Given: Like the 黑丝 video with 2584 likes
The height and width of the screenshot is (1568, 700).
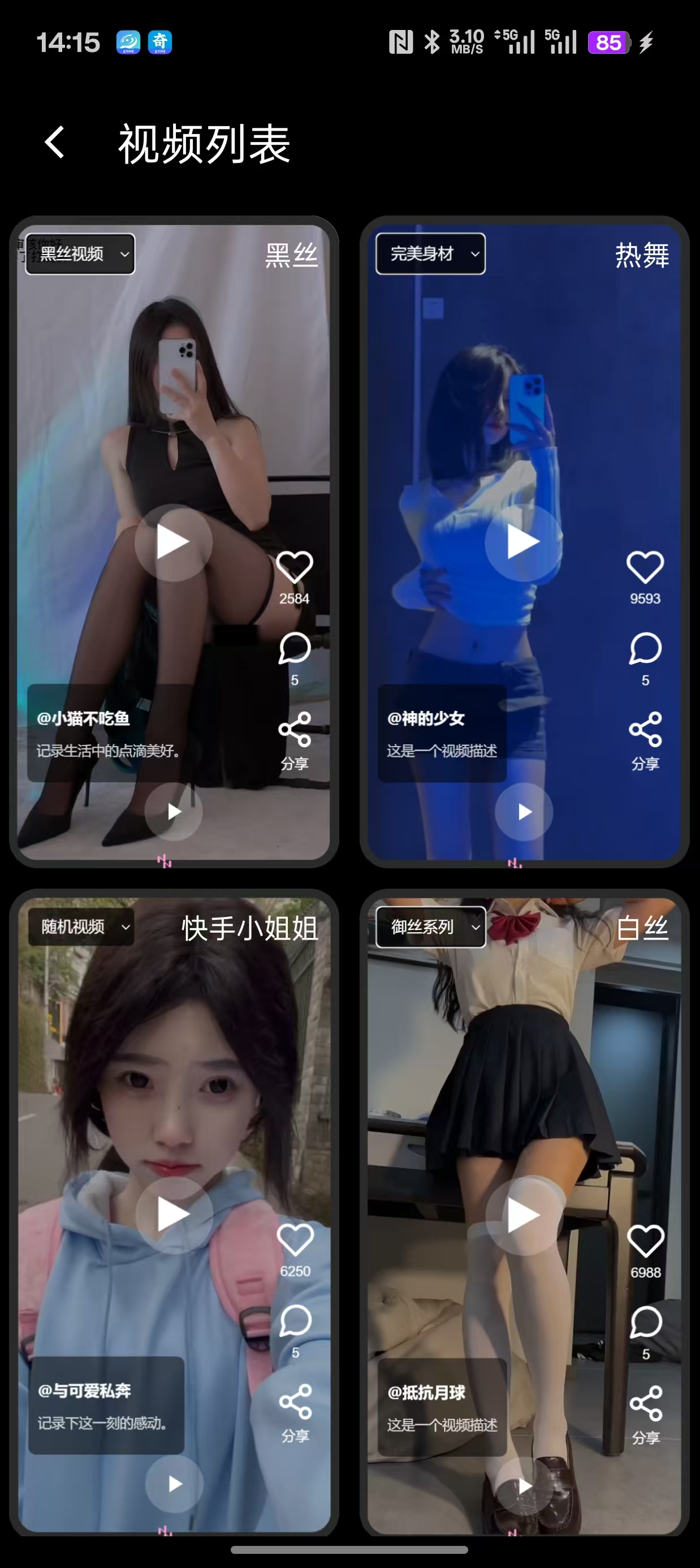Looking at the screenshot, I should (x=295, y=567).
